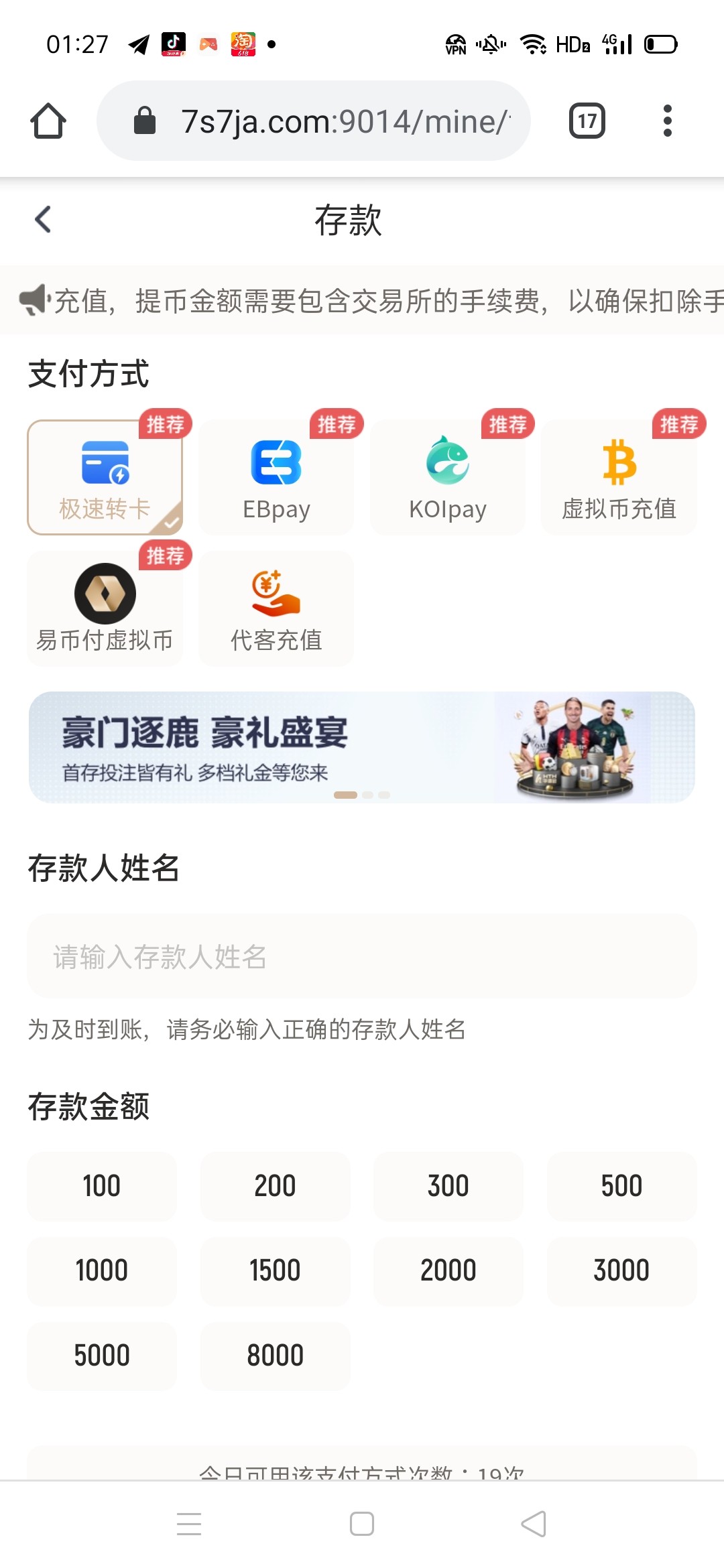Tap the system back button
Viewport: 724px width, 1568px height.
coord(534,1524)
